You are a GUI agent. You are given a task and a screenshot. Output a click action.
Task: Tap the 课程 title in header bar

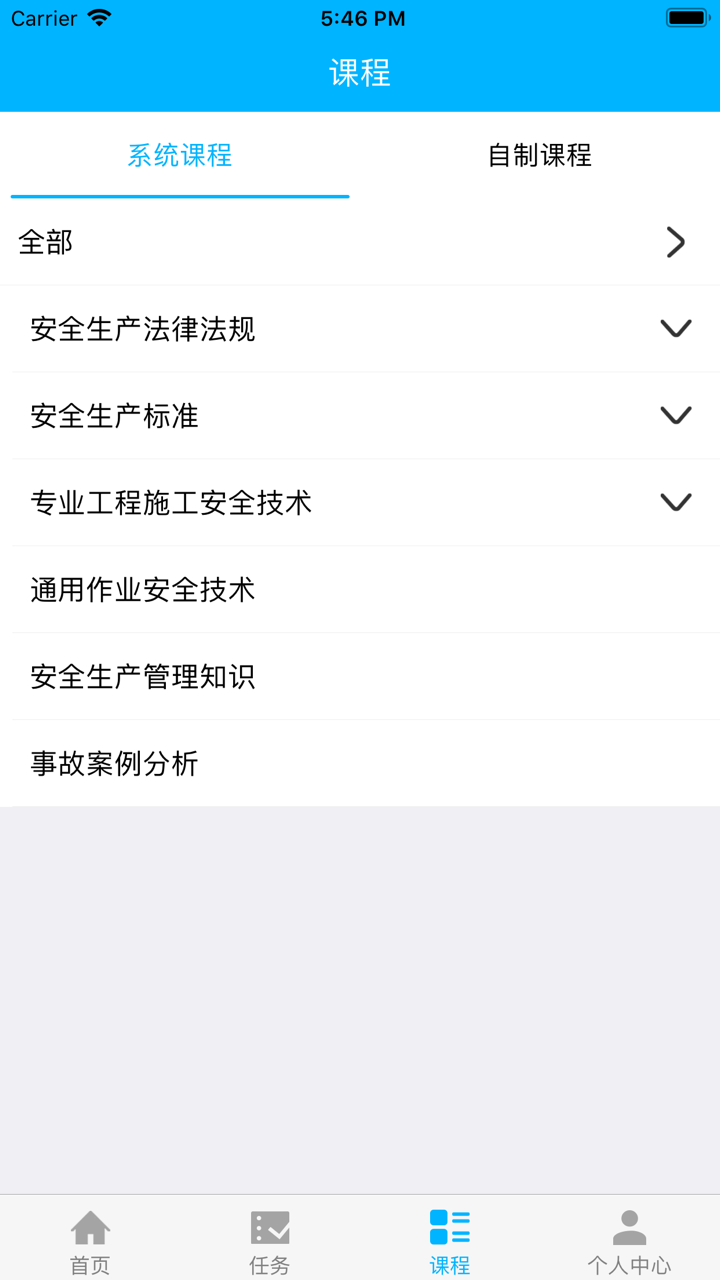click(x=360, y=74)
